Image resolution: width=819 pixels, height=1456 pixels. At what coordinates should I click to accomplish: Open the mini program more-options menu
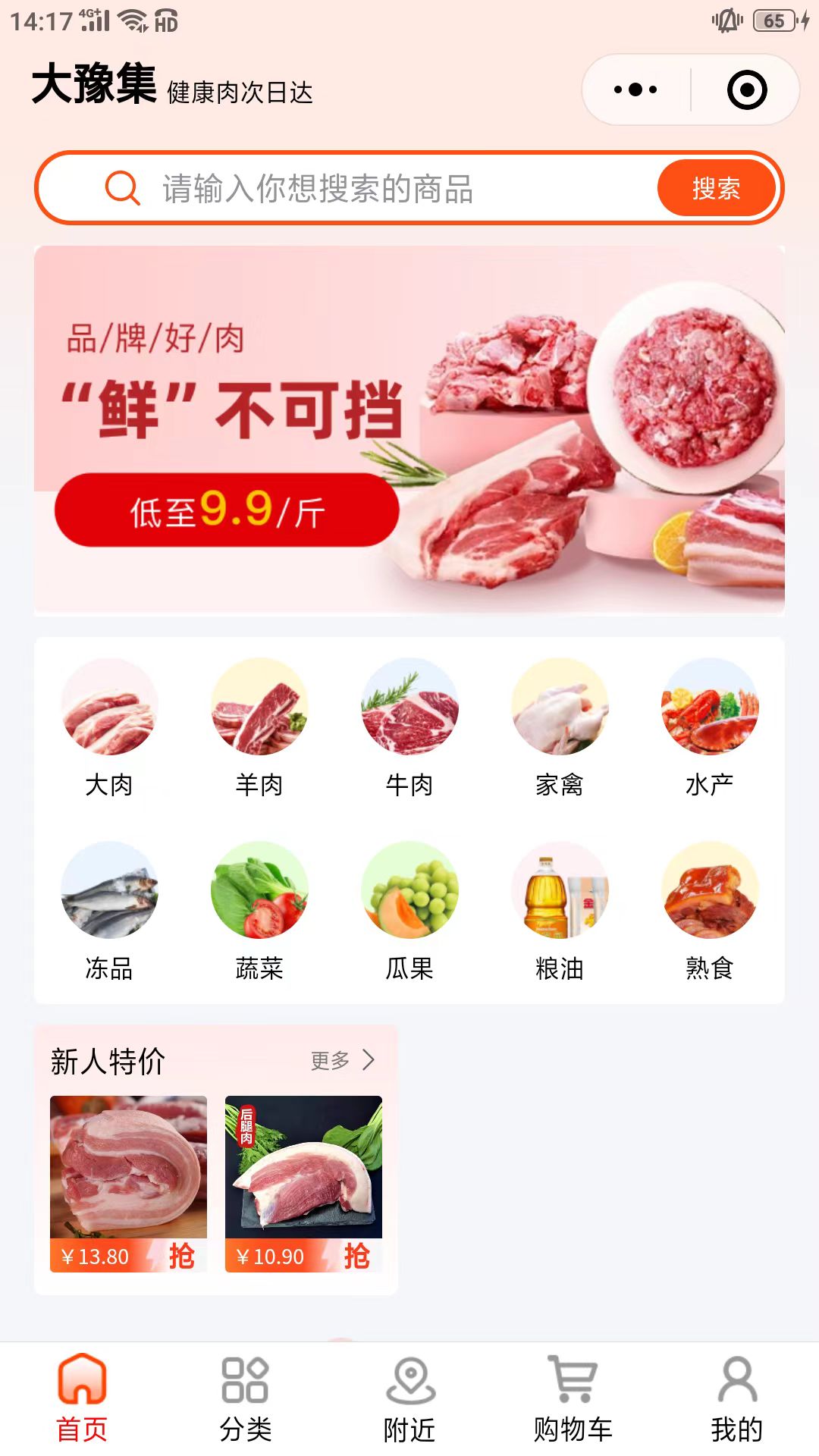point(635,90)
